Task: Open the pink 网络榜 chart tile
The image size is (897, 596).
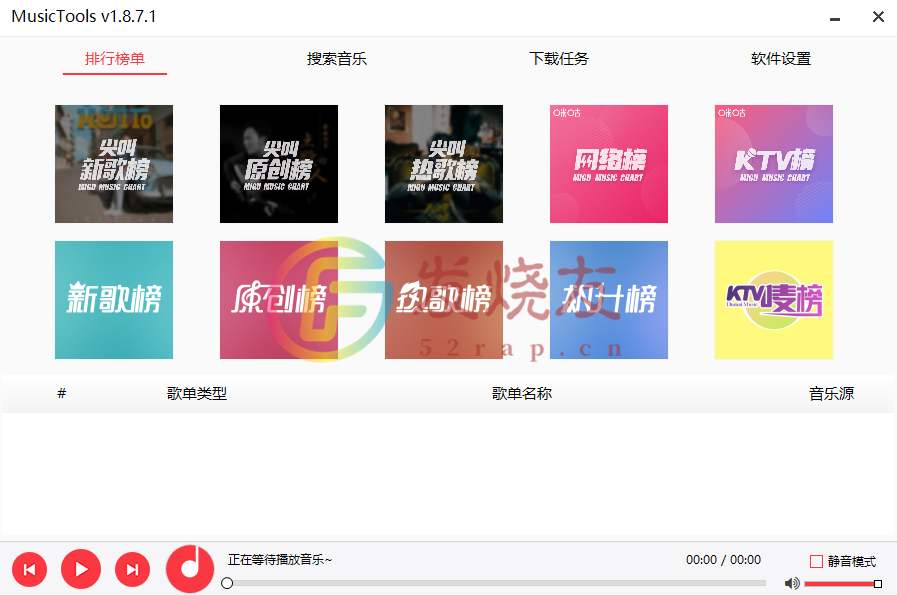Action: [x=609, y=164]
